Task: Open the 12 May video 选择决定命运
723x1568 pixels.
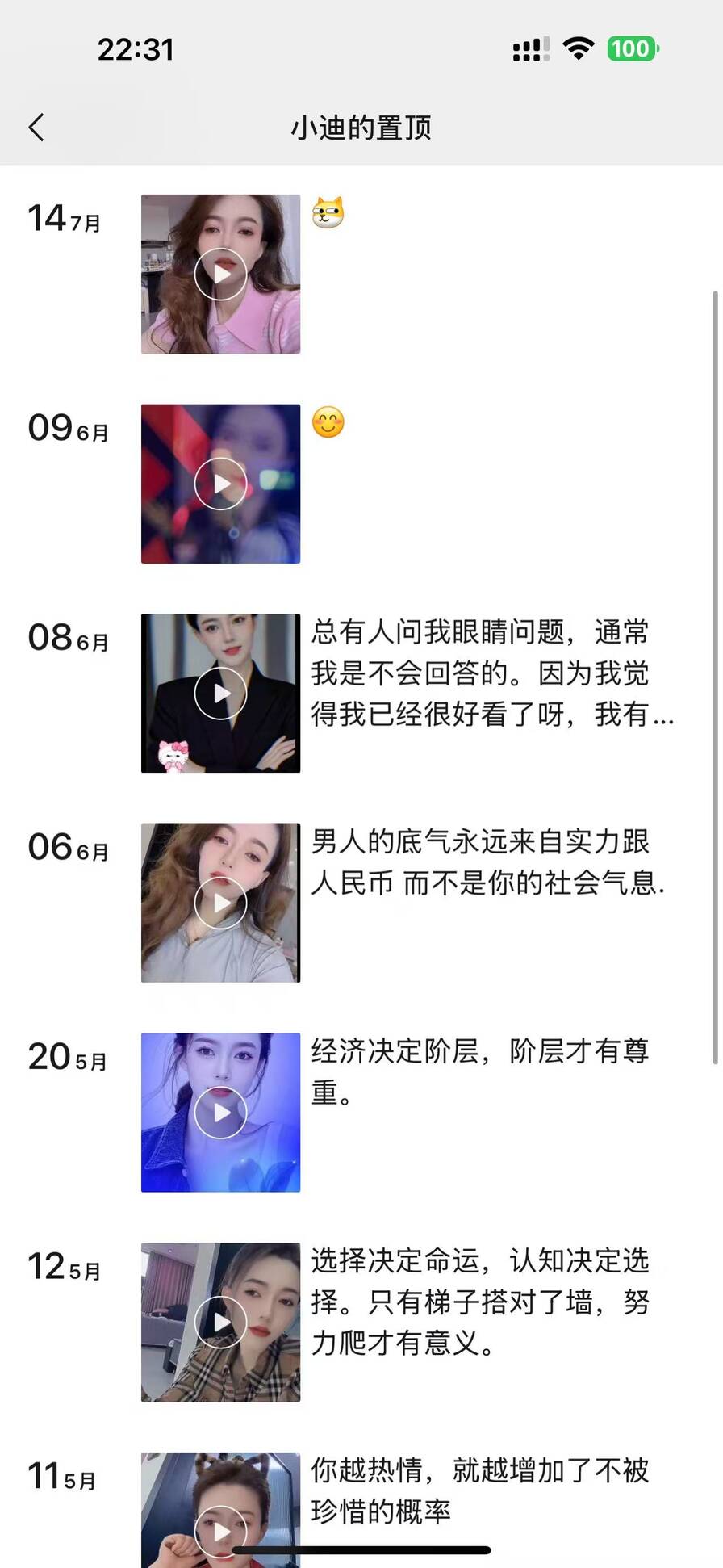Action: pos(220,1322)
